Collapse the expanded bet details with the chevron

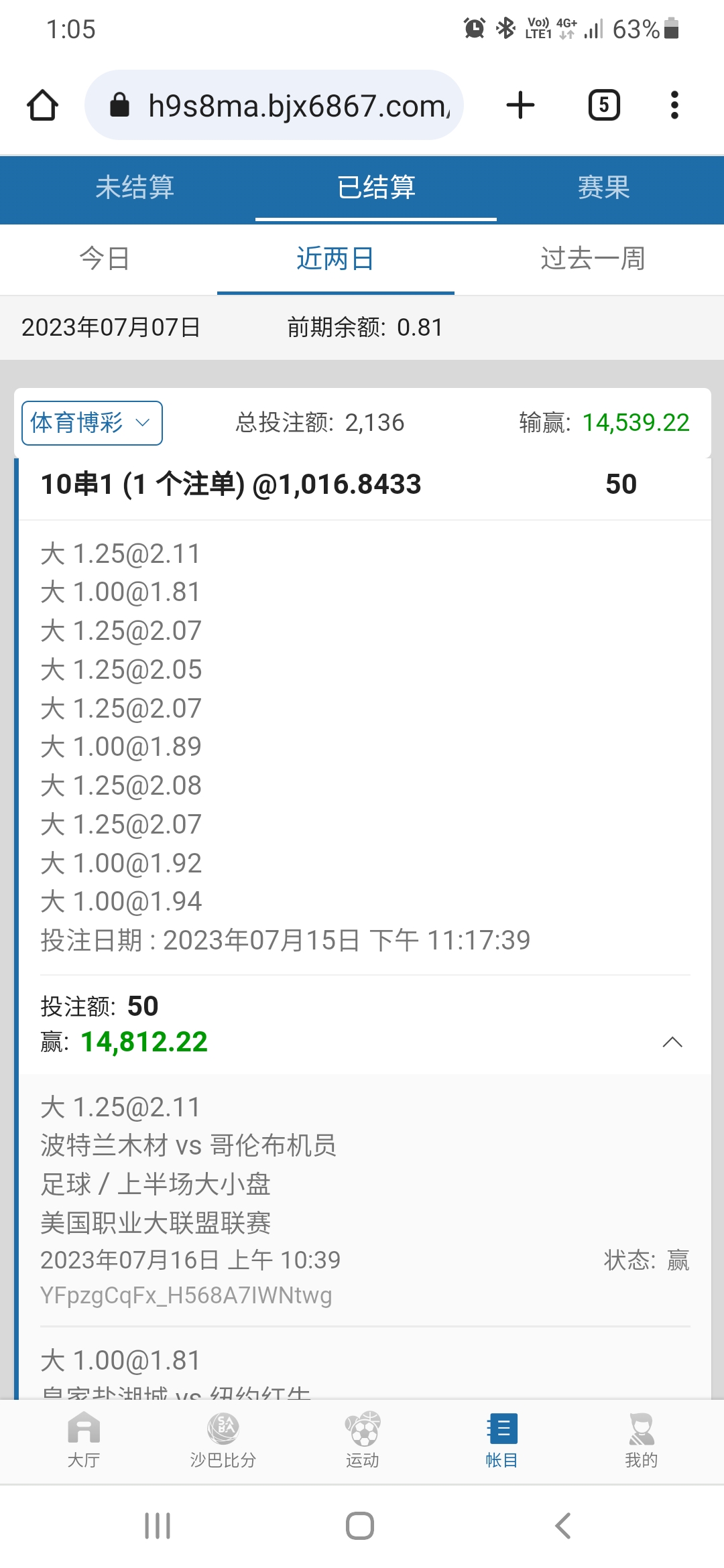click(672, 1043)
